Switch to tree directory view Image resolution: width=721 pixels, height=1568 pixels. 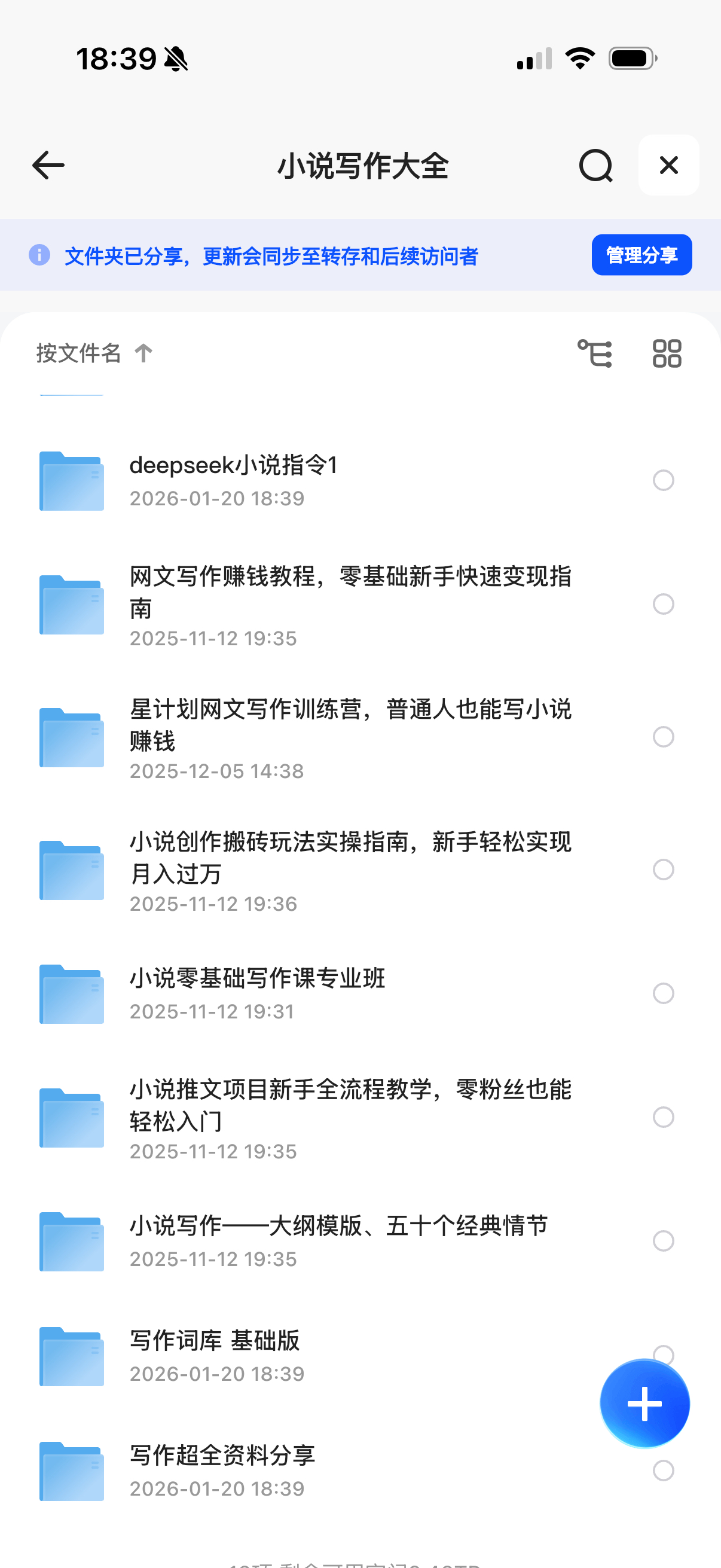pos(594,353)
